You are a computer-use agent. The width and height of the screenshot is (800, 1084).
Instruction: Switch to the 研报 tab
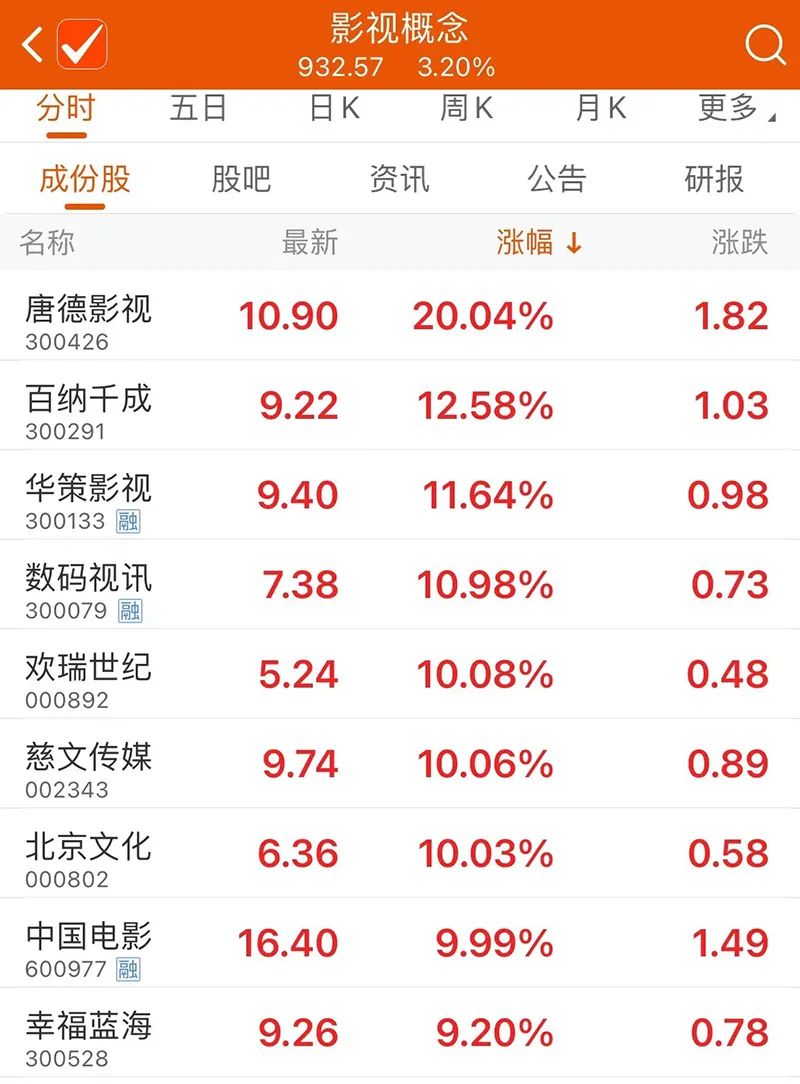[x=714, y=179]
